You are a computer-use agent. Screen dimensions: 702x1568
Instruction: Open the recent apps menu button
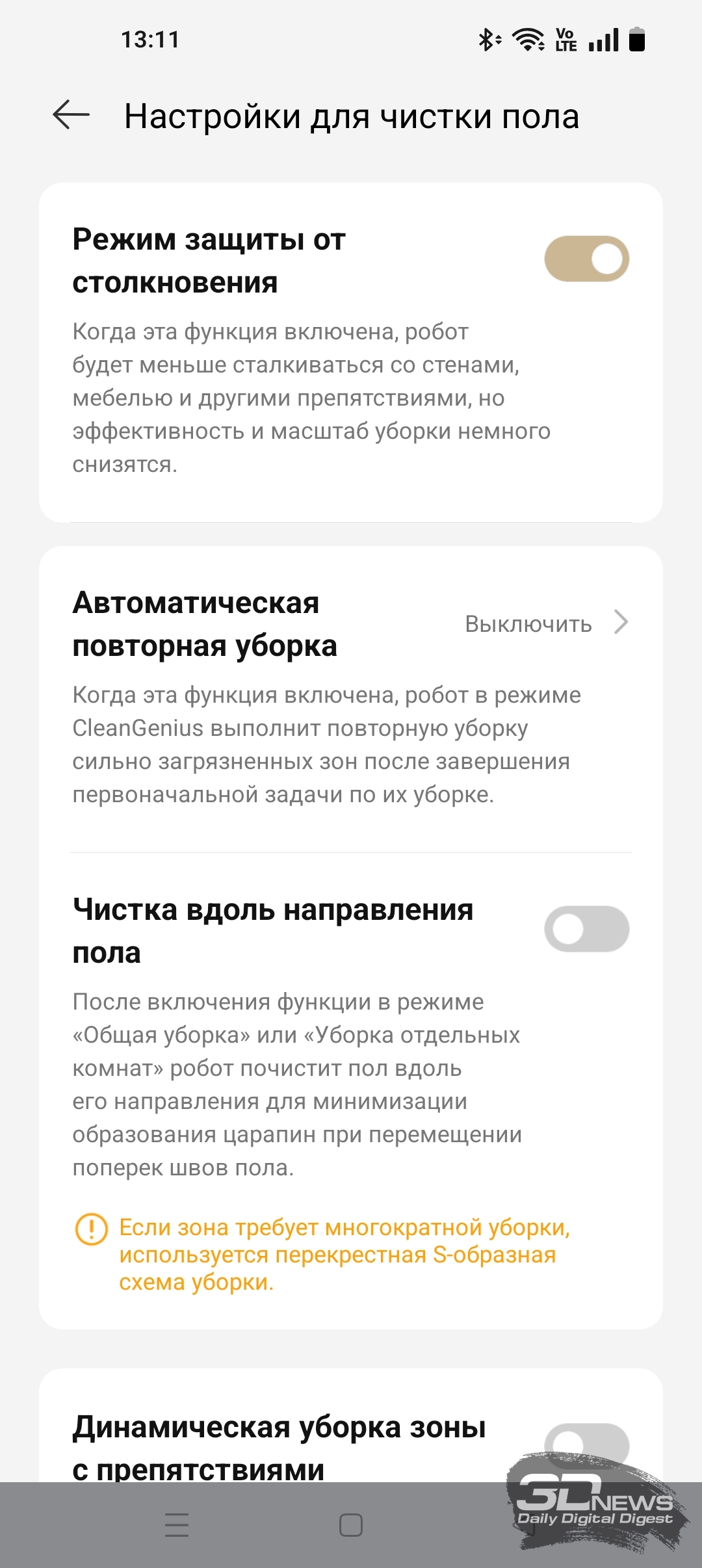pos(177,1525)
